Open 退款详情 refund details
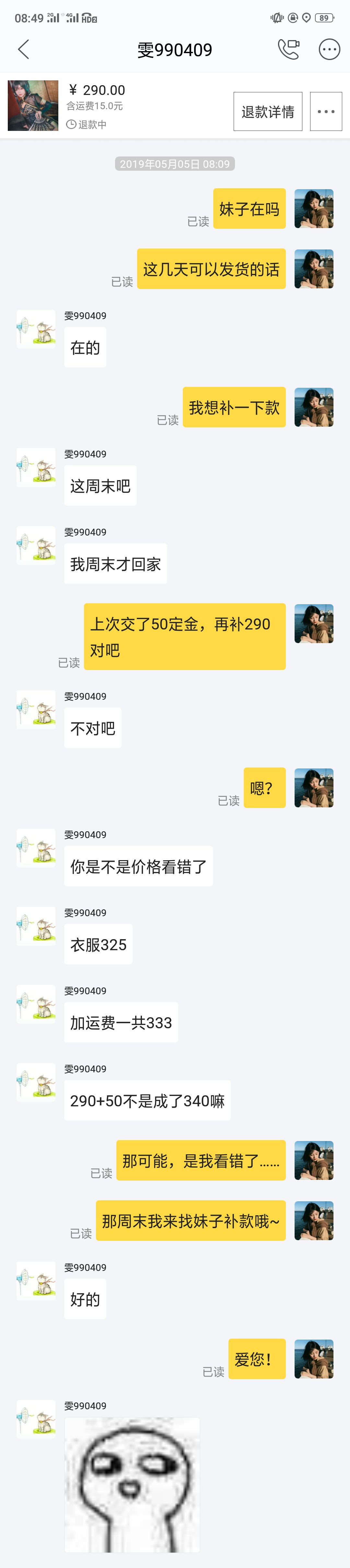 268,111
